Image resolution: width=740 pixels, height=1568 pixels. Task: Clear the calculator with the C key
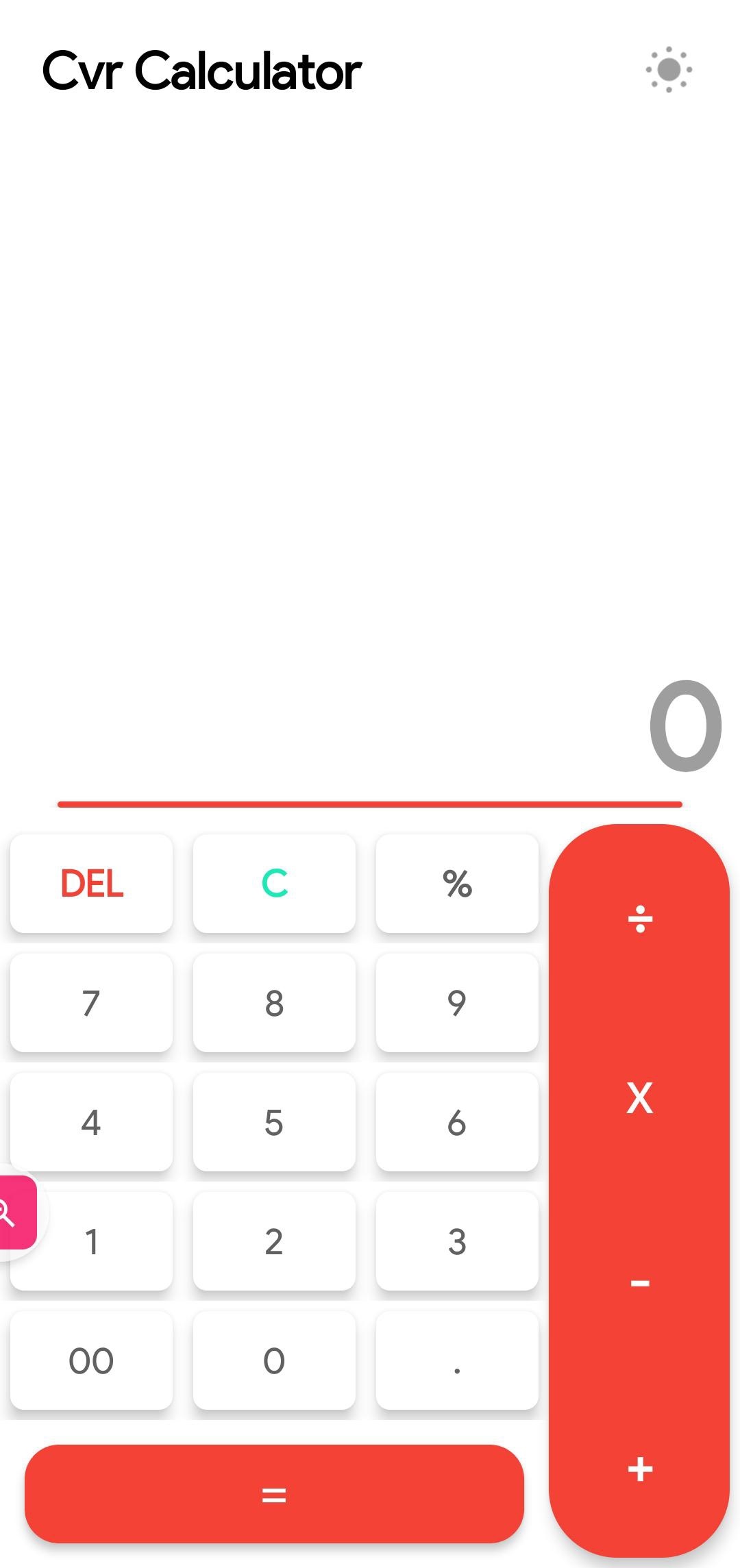click(x=274, y=884)
